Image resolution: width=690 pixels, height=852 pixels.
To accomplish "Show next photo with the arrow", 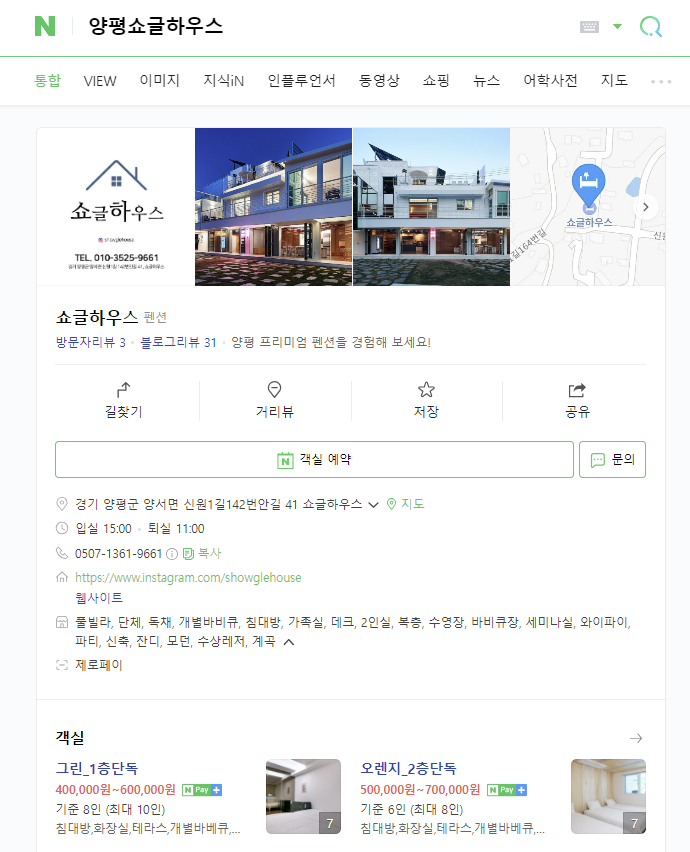I will tap(646, 207).
